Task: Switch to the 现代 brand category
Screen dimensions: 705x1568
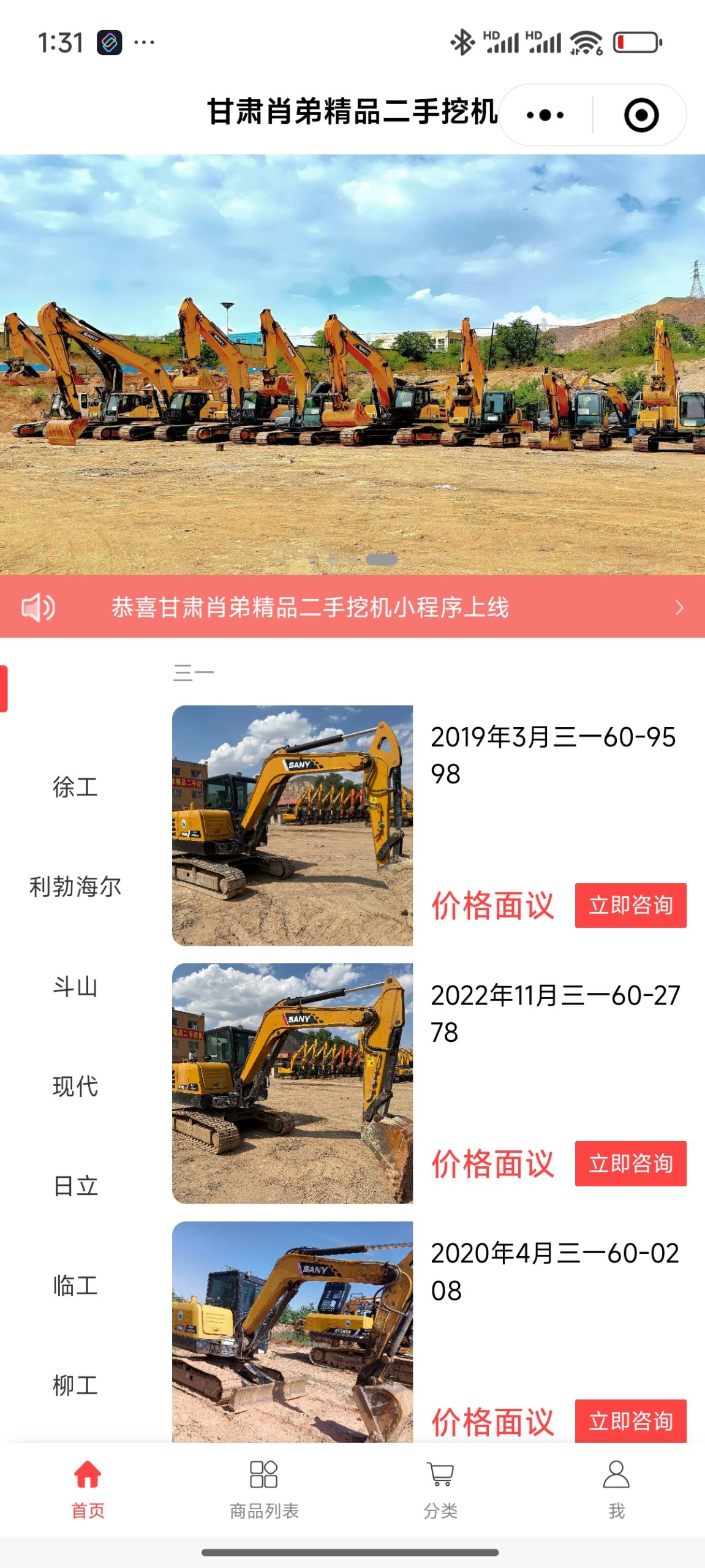Action: (75, 1086)
